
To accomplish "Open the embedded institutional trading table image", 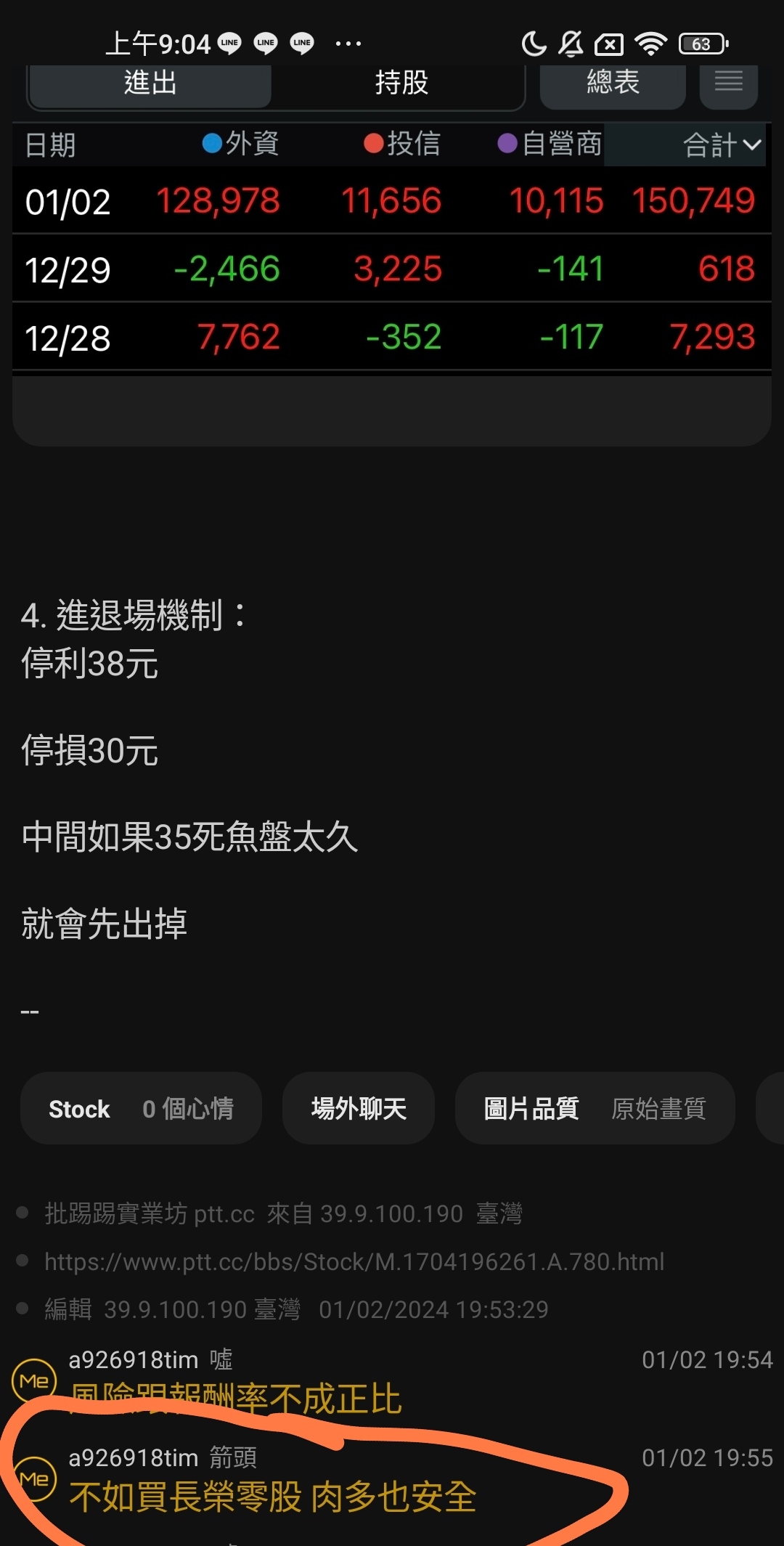I will coord(392,240).
